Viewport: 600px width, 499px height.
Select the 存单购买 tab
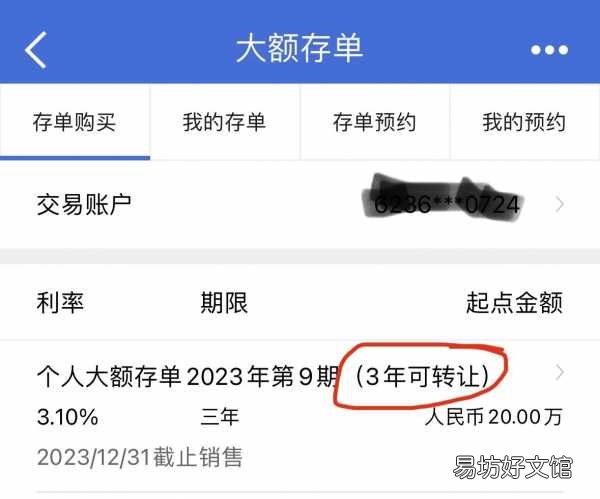pos(75,122)
